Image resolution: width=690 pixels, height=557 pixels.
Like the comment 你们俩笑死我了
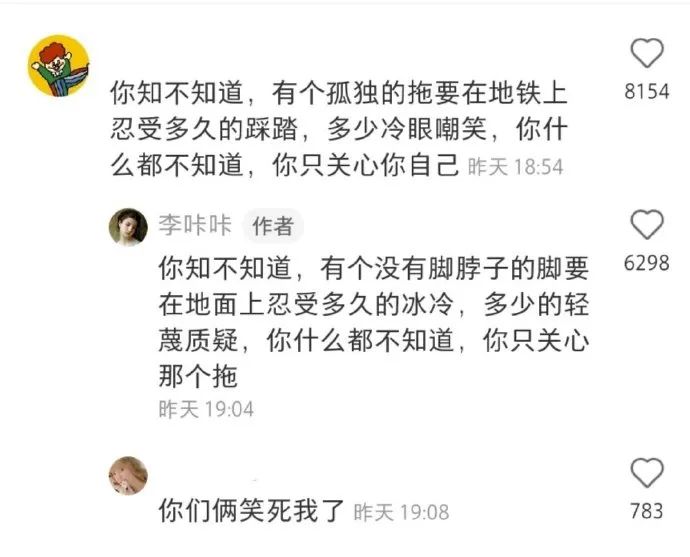tap(647, 473)
